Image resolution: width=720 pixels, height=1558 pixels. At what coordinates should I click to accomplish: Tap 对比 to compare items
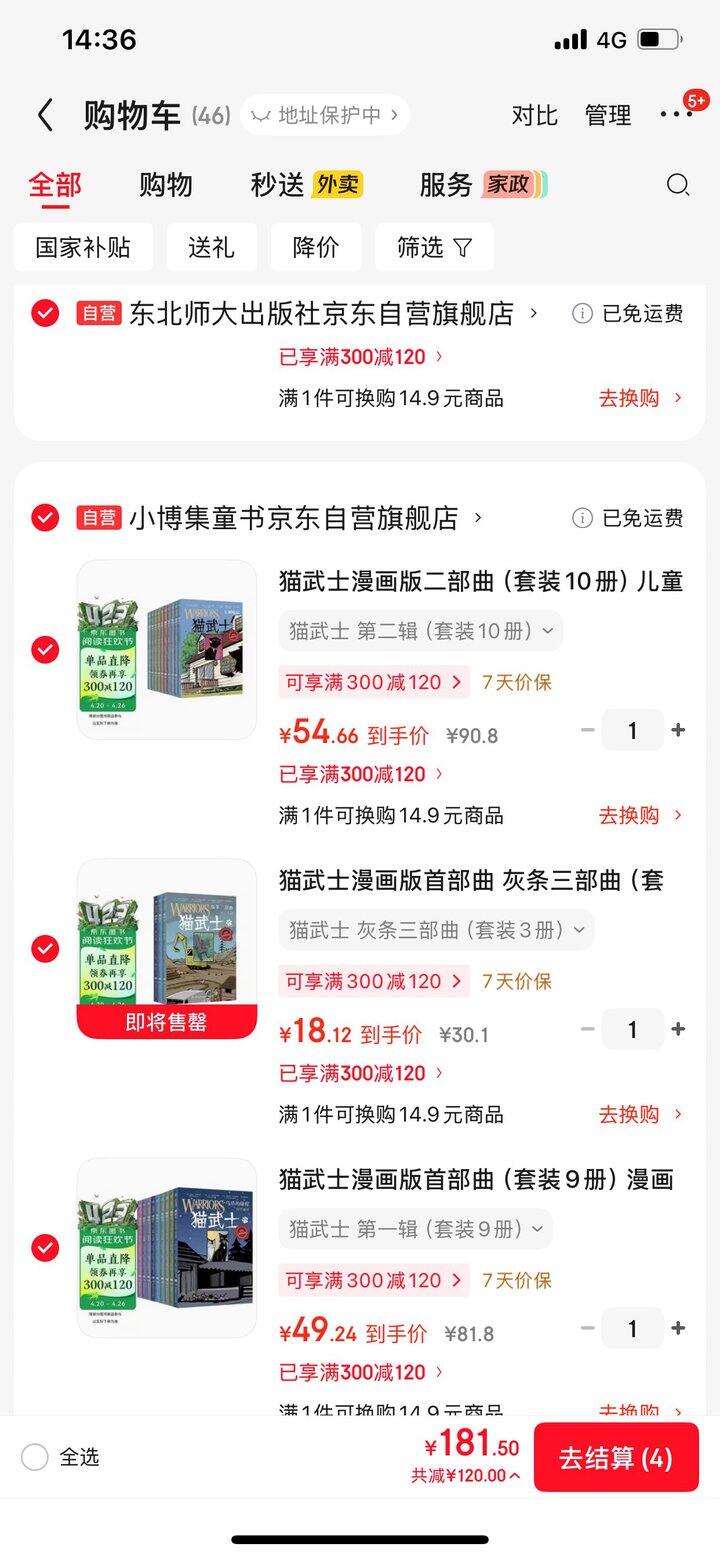point(534,116)
